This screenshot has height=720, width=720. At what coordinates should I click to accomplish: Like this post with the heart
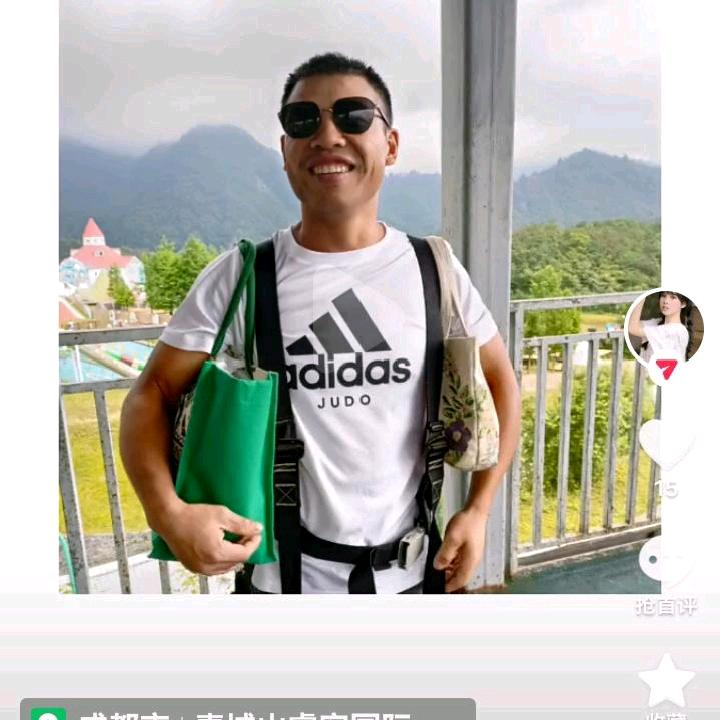coord(666,442)
